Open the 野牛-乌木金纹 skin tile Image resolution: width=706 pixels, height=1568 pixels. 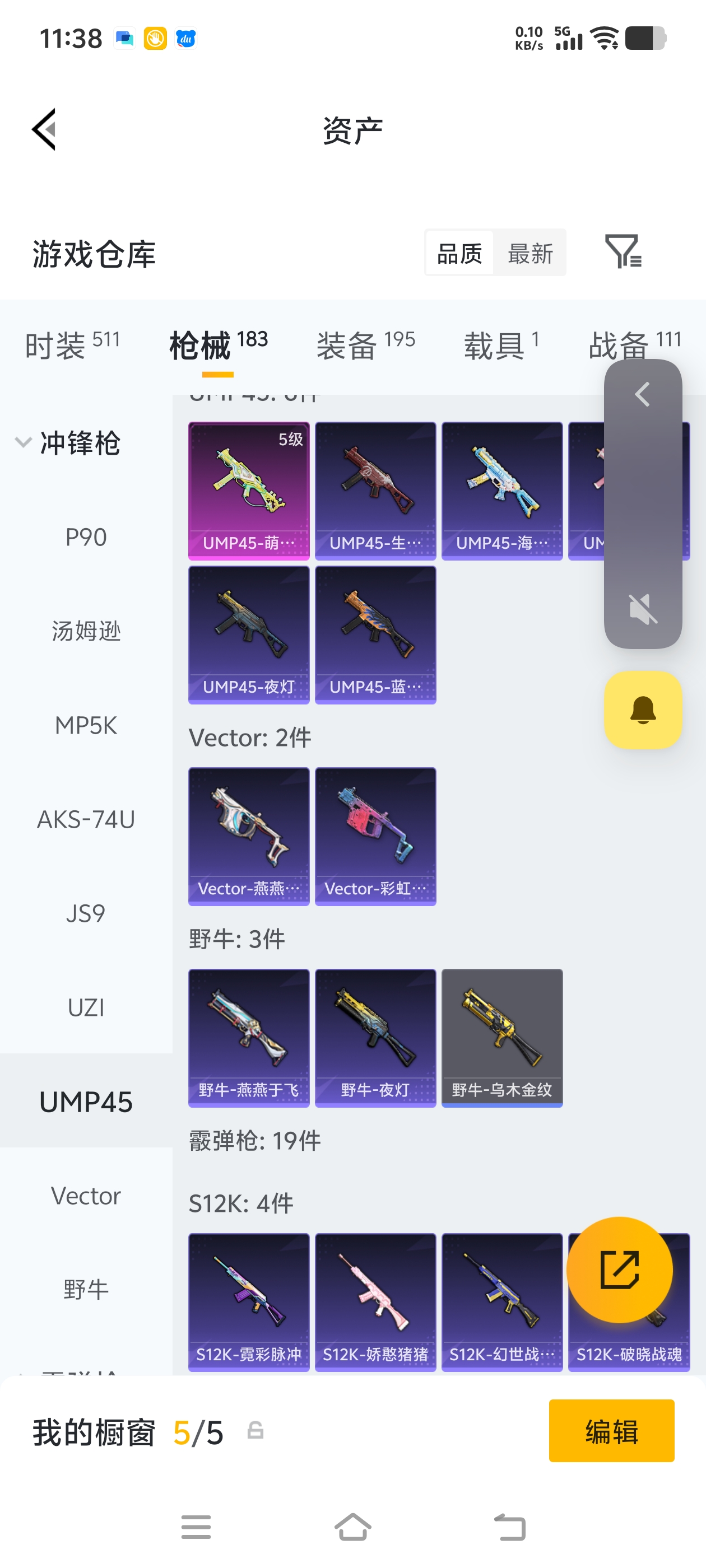502,1037
